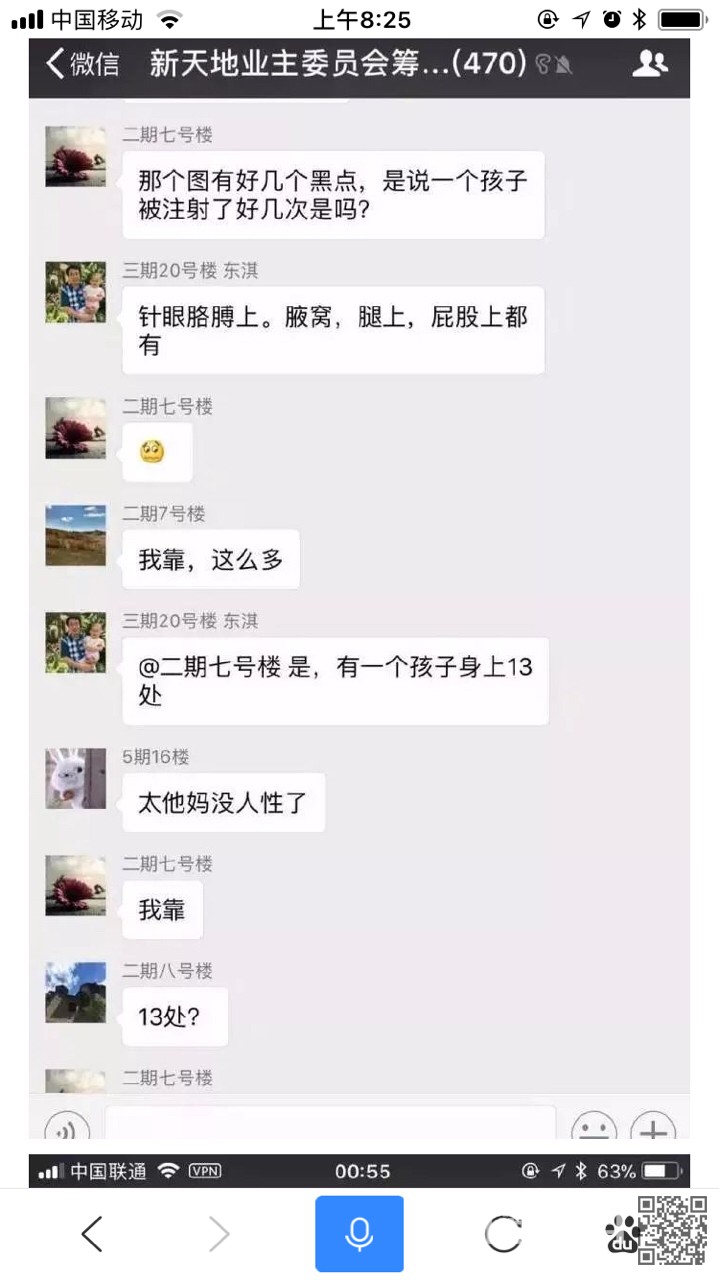Start voice search with the blue microphone
719x1280 pixels.
[x=359, y=1234]
